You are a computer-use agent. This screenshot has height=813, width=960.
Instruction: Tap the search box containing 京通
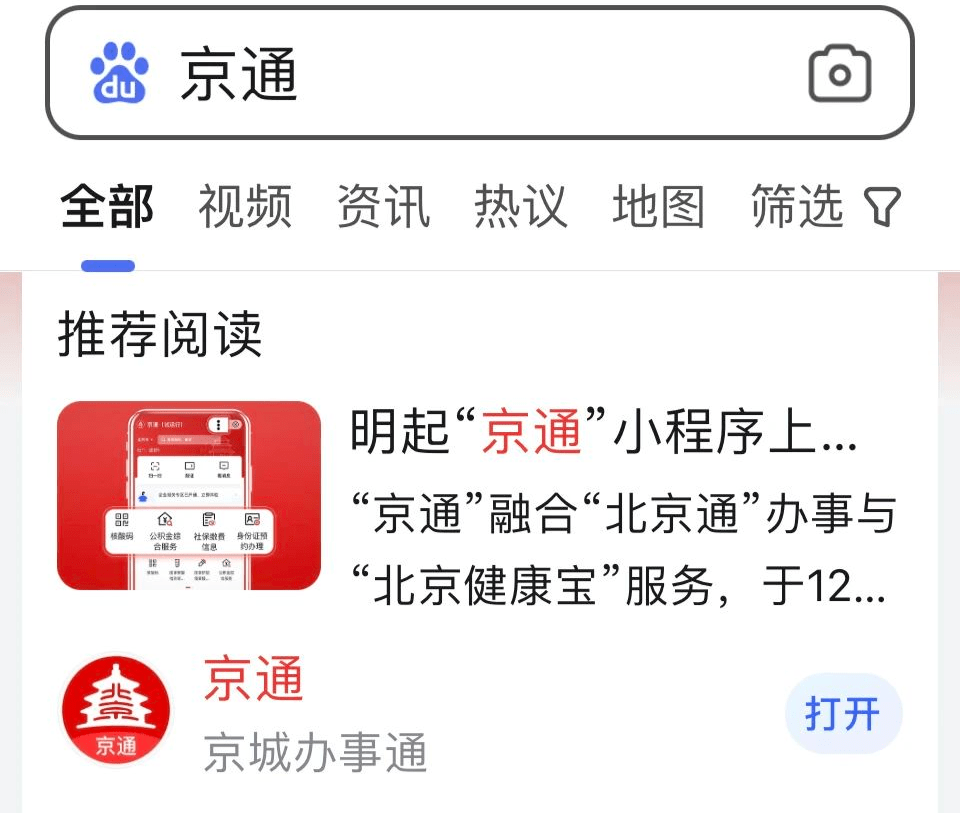pos(450,74)
